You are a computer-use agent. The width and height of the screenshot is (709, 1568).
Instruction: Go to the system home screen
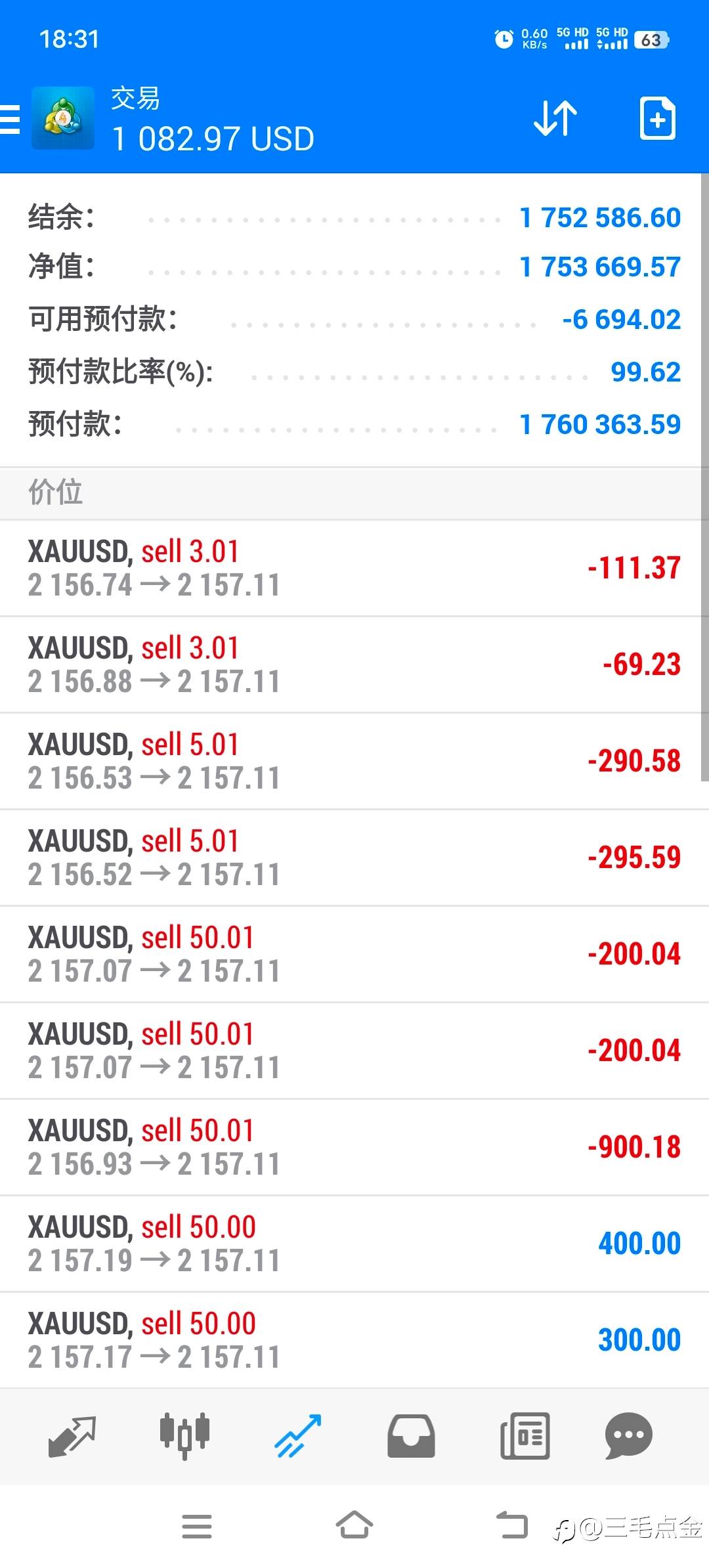pyautogui.click(x=354, y=1525)
